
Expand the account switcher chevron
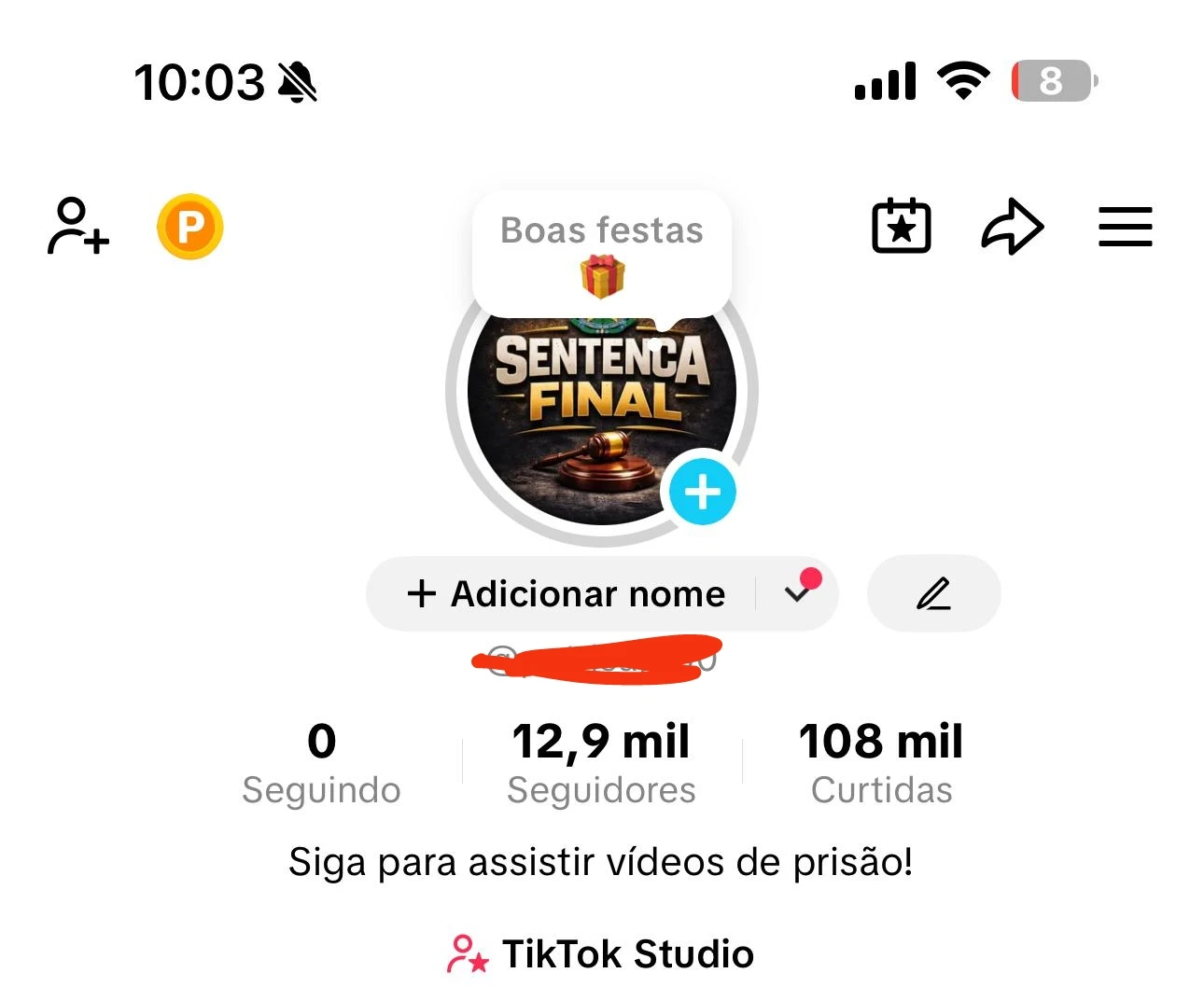(x=798, y=593)
